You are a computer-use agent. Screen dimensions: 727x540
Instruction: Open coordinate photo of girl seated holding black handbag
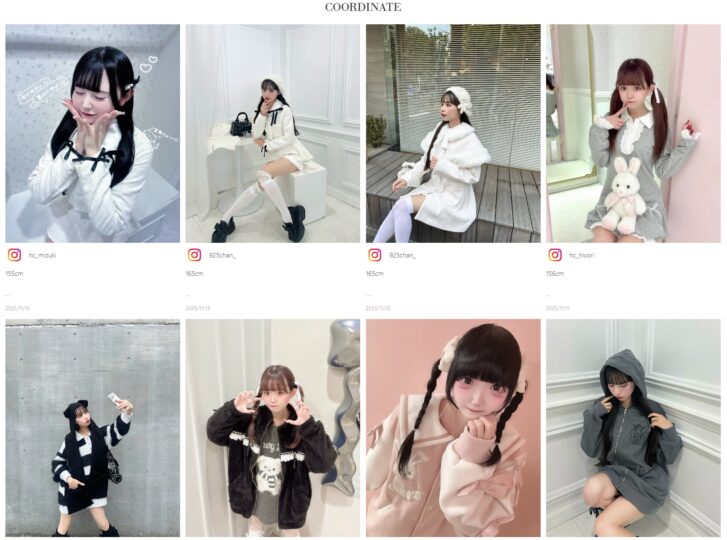272,133
